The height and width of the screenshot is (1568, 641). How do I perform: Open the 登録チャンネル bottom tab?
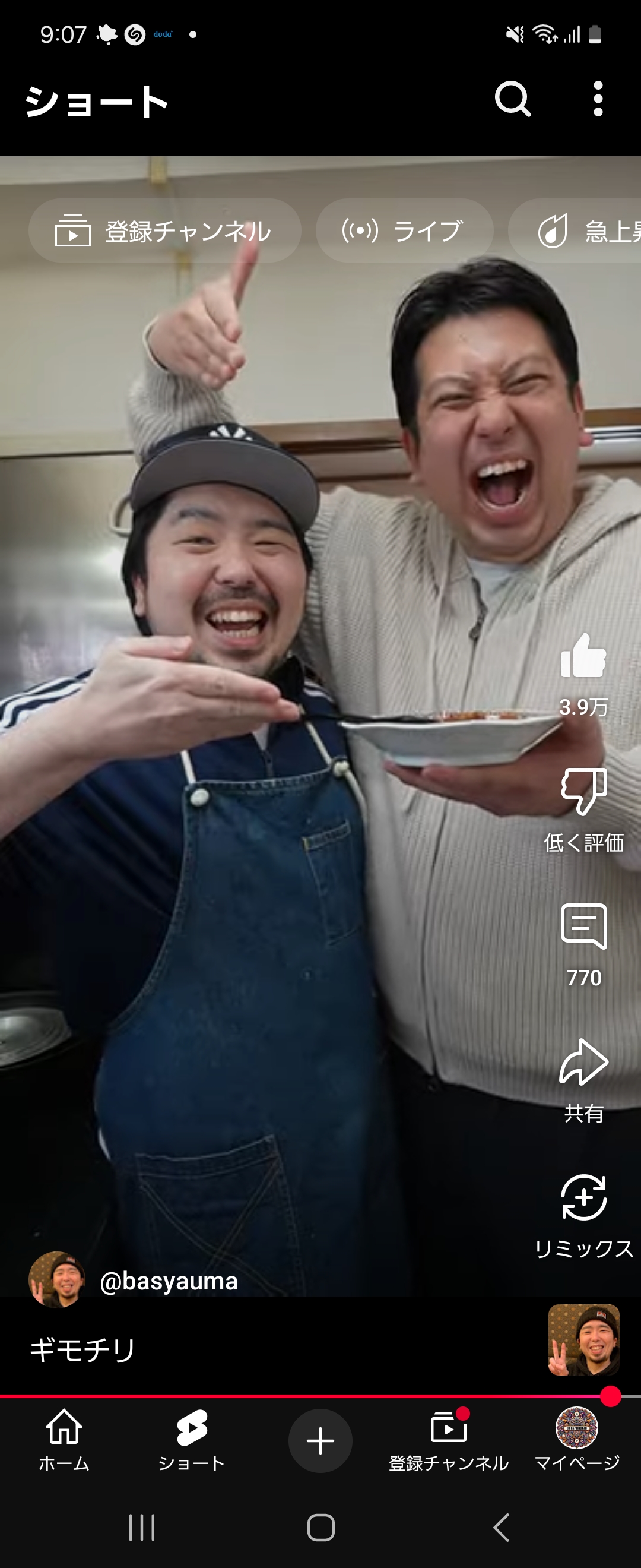coord(448,1440)
